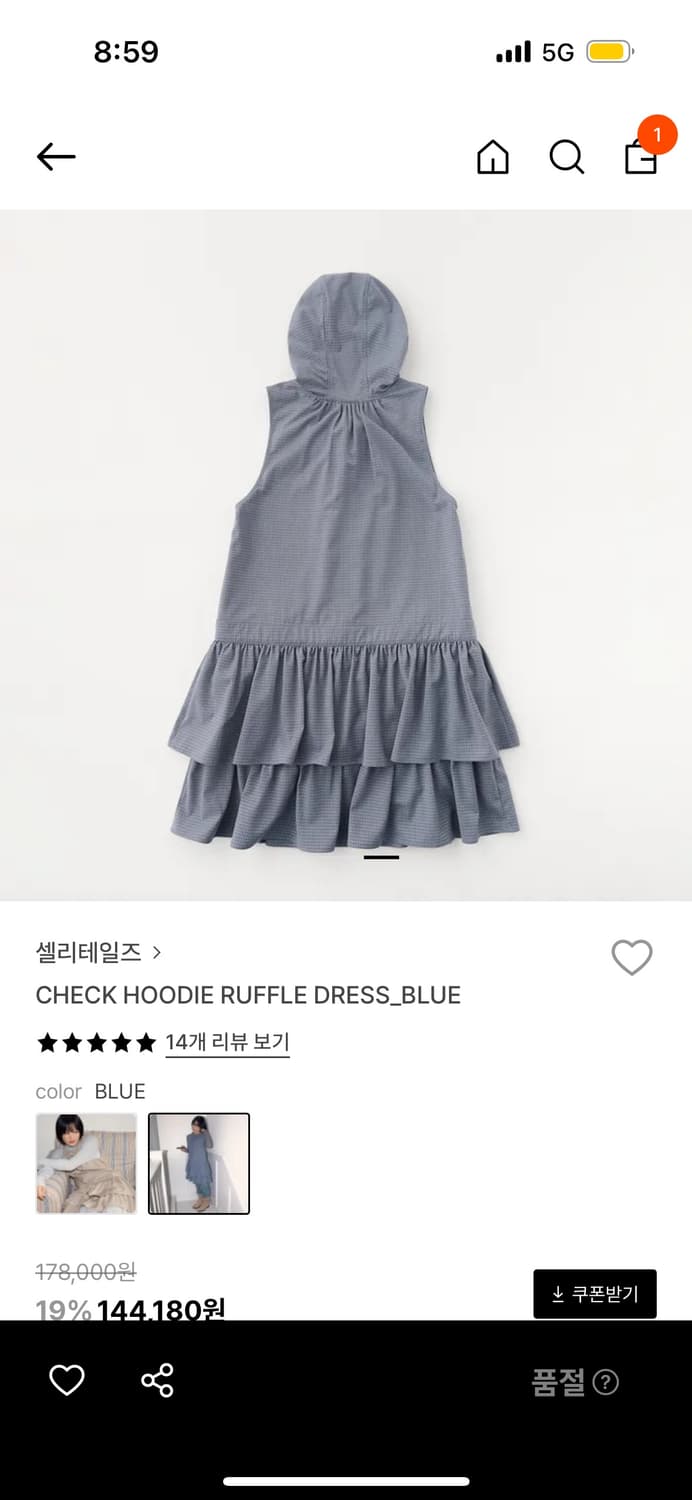692x1500 pixels.
Task: Select the beige color option thumbnail
Action: coord(86,1163)
